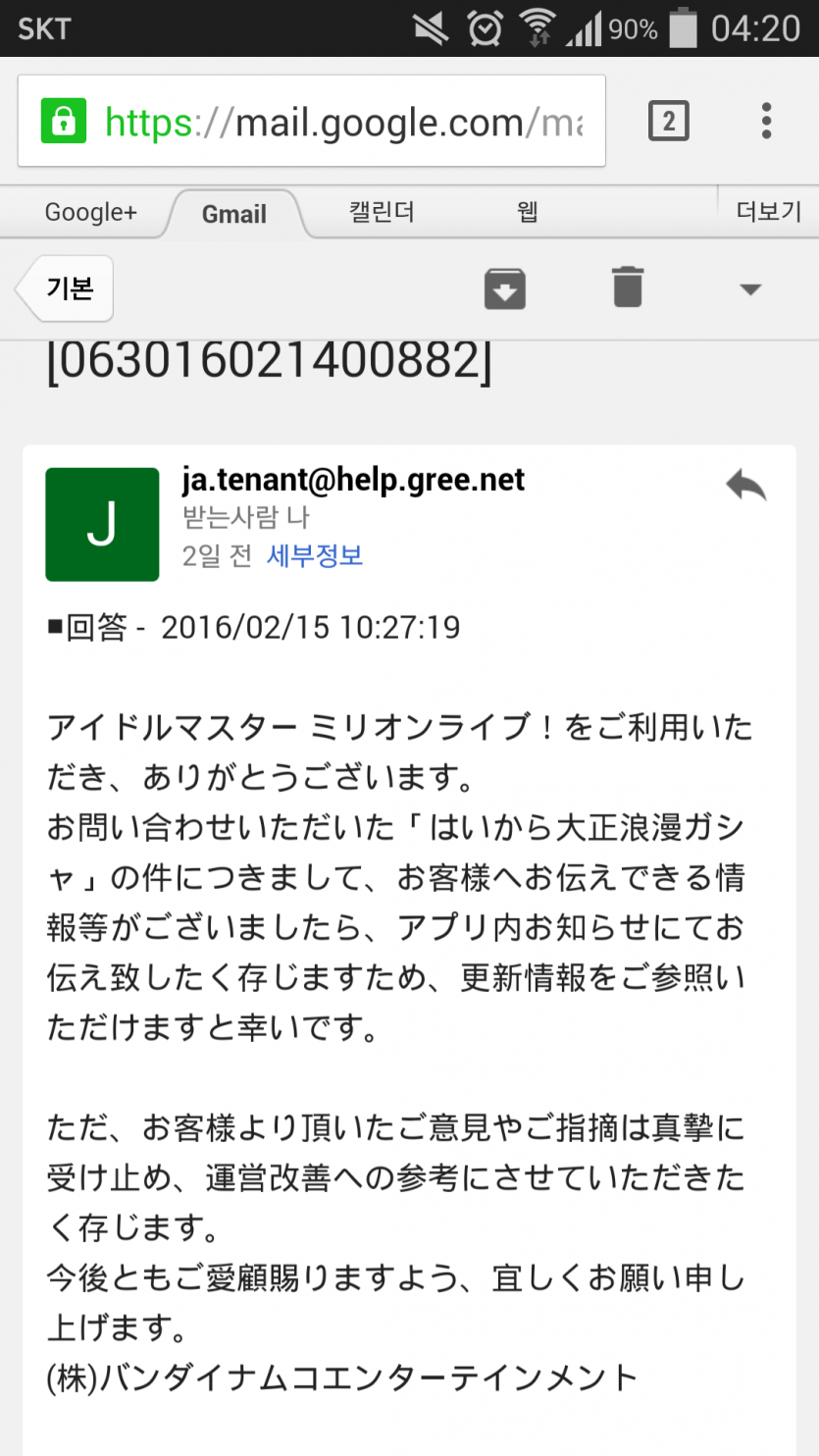Archive this email
819x1456 pixels.
tap(505, 288)
